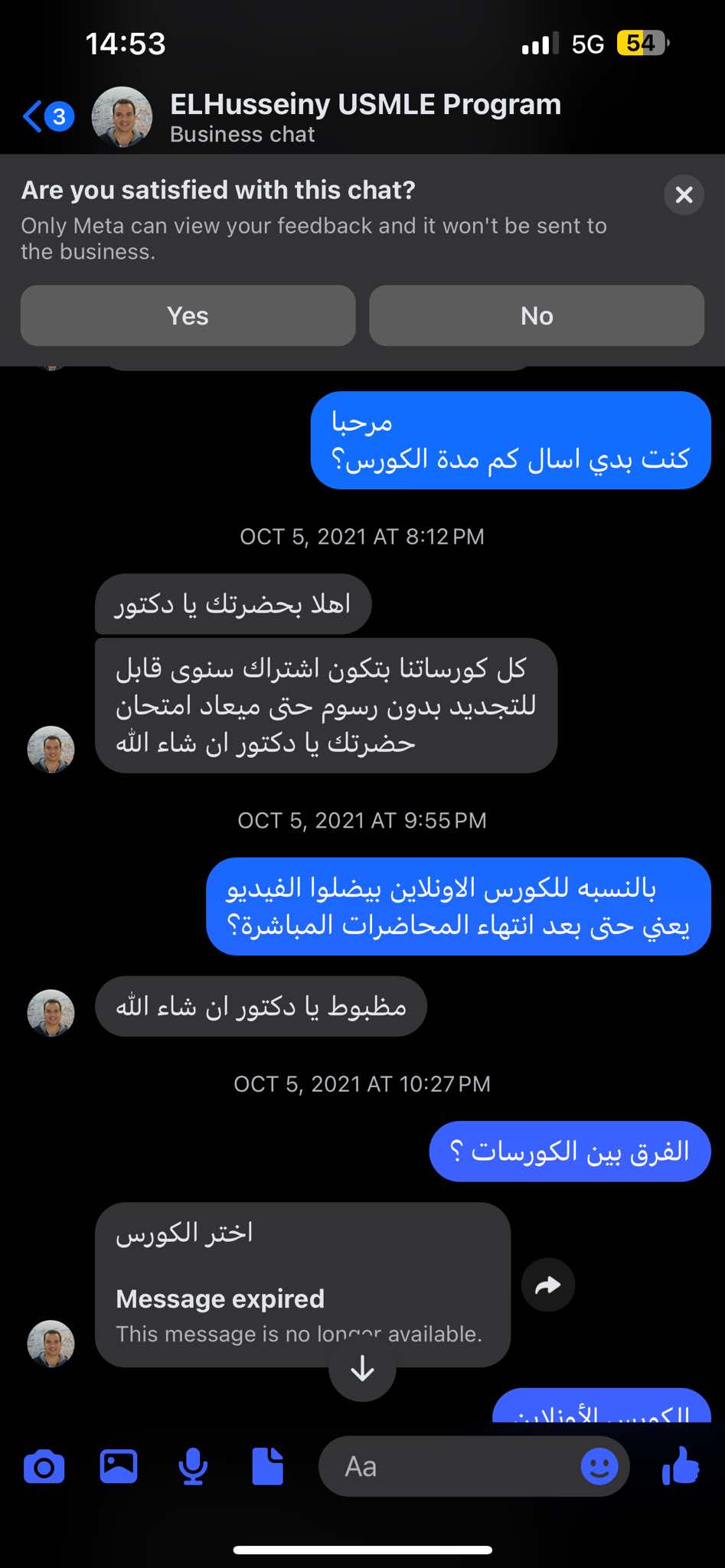Answer Yes to chat satisfaction

pyautogui.click(x=188, y=315)
